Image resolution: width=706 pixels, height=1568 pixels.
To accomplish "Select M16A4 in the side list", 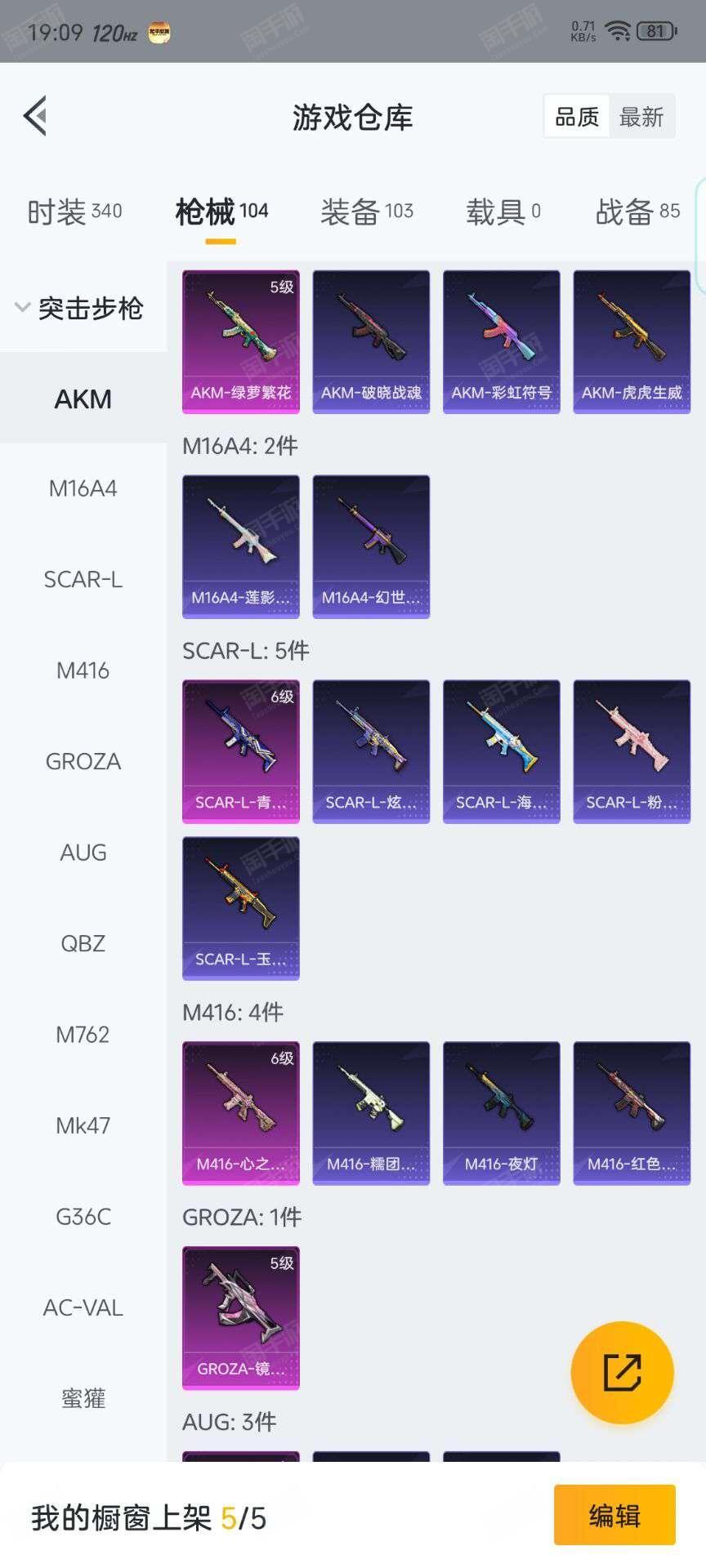I will 83,488.
